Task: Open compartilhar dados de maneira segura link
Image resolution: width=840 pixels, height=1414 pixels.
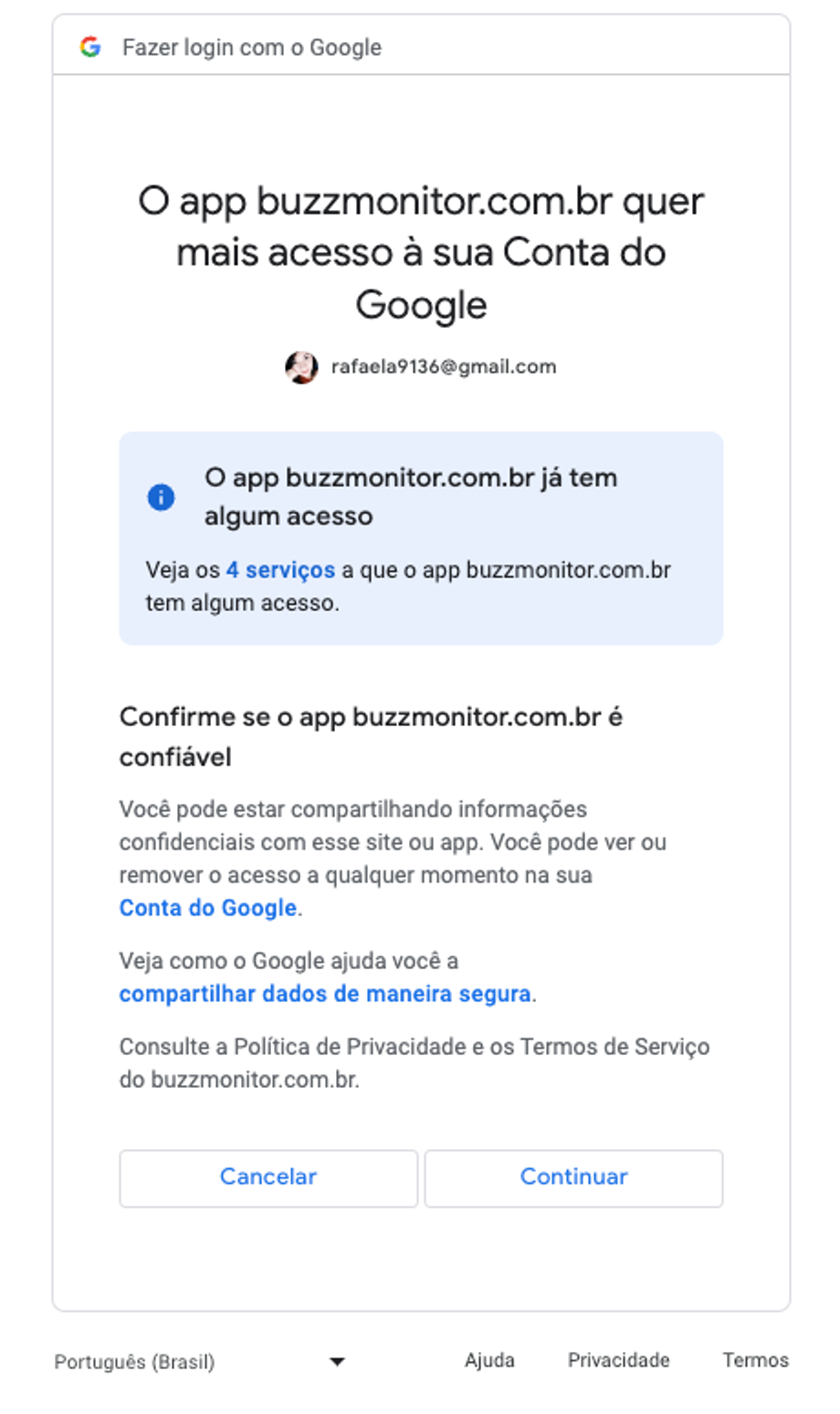Action: pos(325,994)
